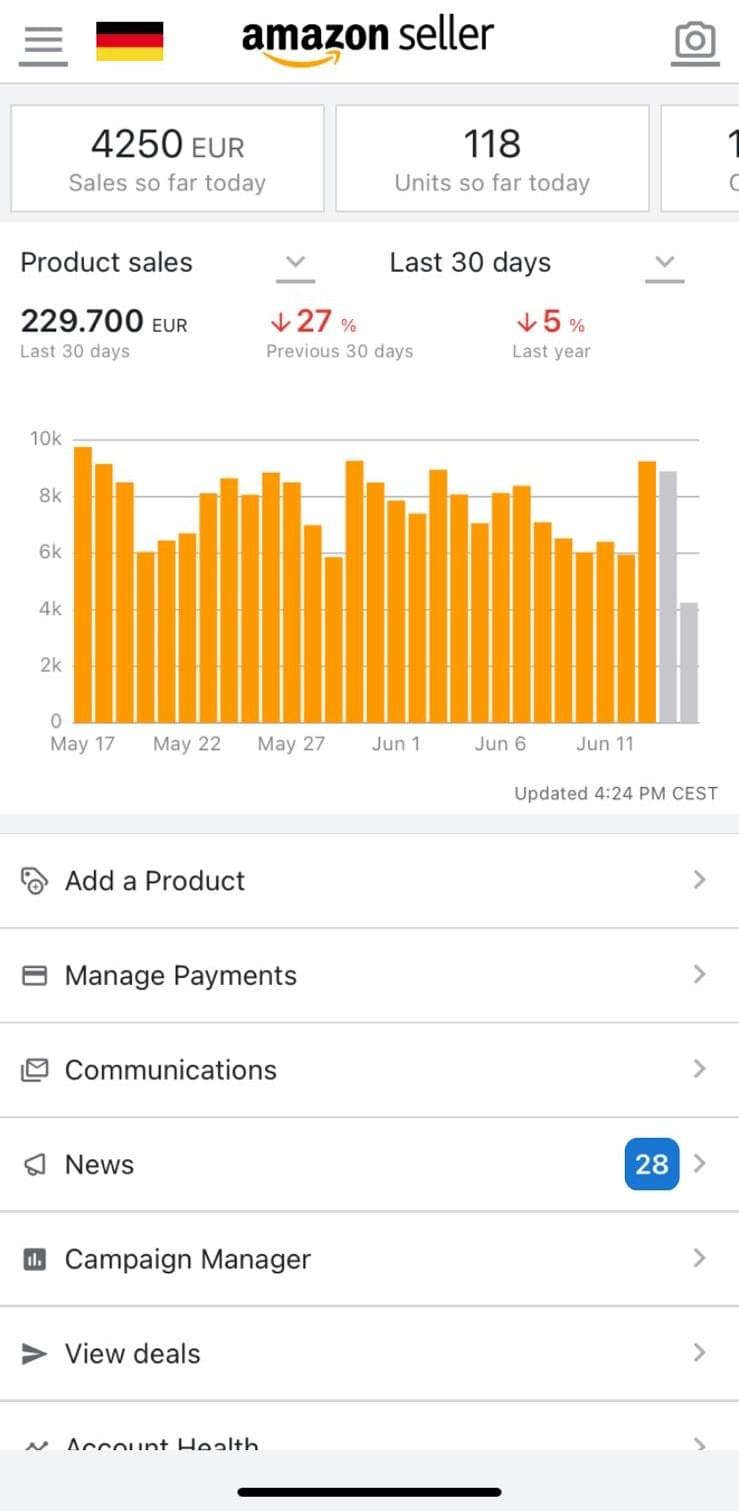Open the hamburger drawer menu
The height and width of the screenshot is (1511, 739).
[42, 42]
